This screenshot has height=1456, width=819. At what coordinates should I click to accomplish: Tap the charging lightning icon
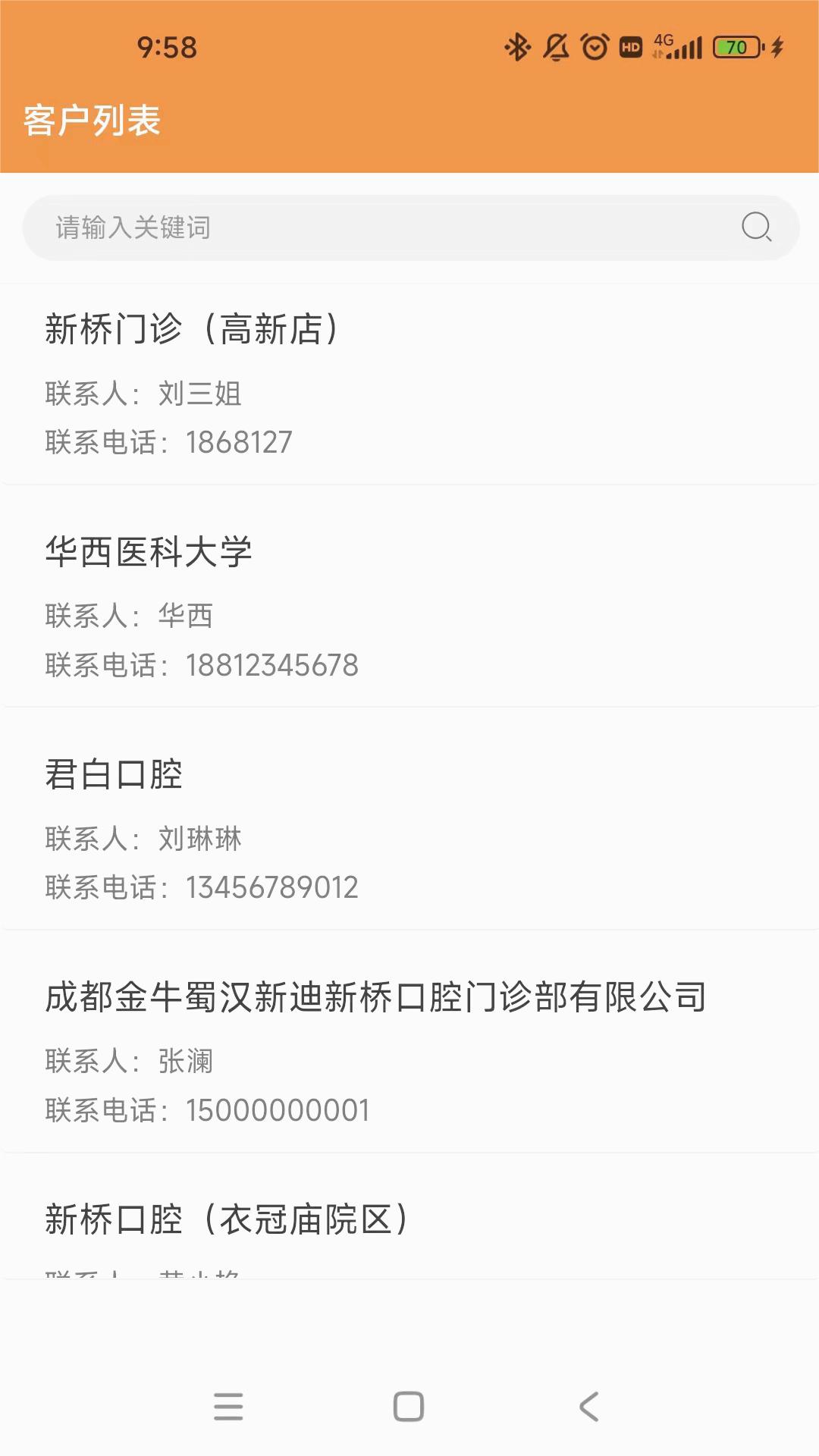[775, 47]
